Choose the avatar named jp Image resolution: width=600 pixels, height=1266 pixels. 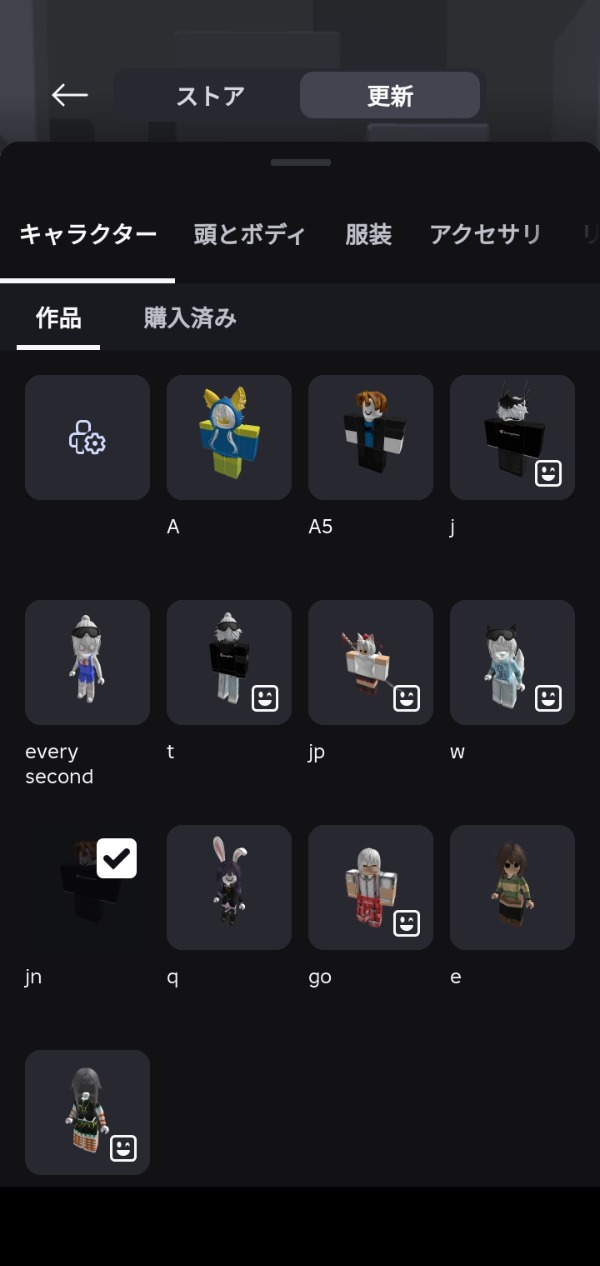click(370, 662)
